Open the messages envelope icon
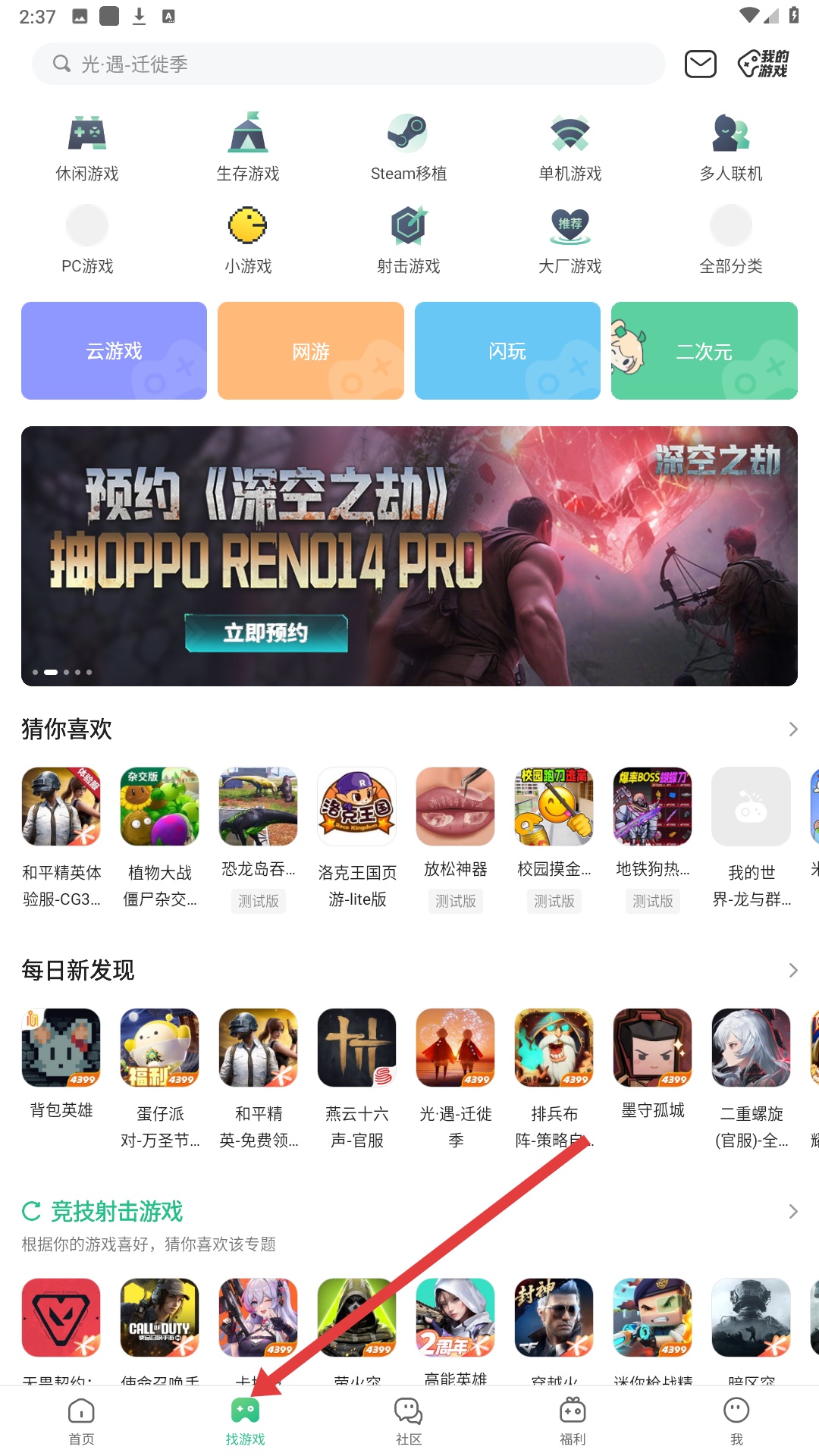This screenshot has height=1456, width=819. (700, 64)
